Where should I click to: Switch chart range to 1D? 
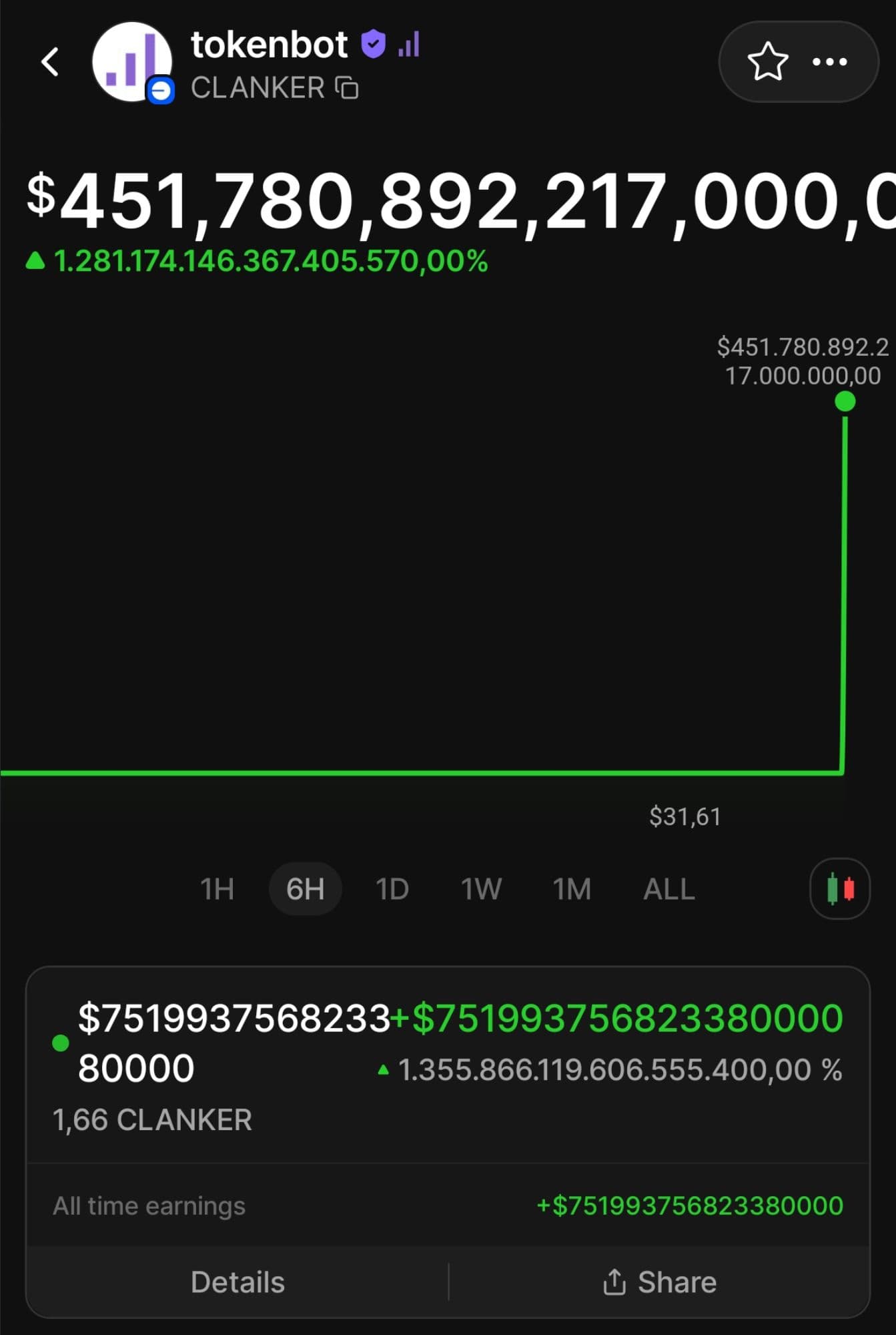(x=392, y=889)
